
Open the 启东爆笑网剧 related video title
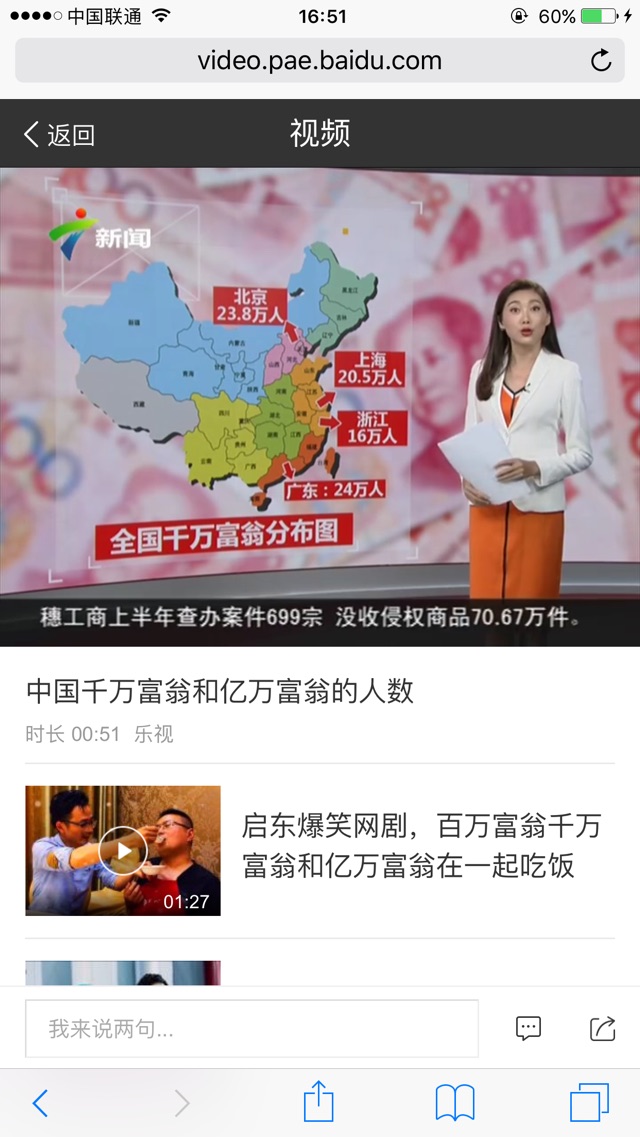tap(421, 845)
